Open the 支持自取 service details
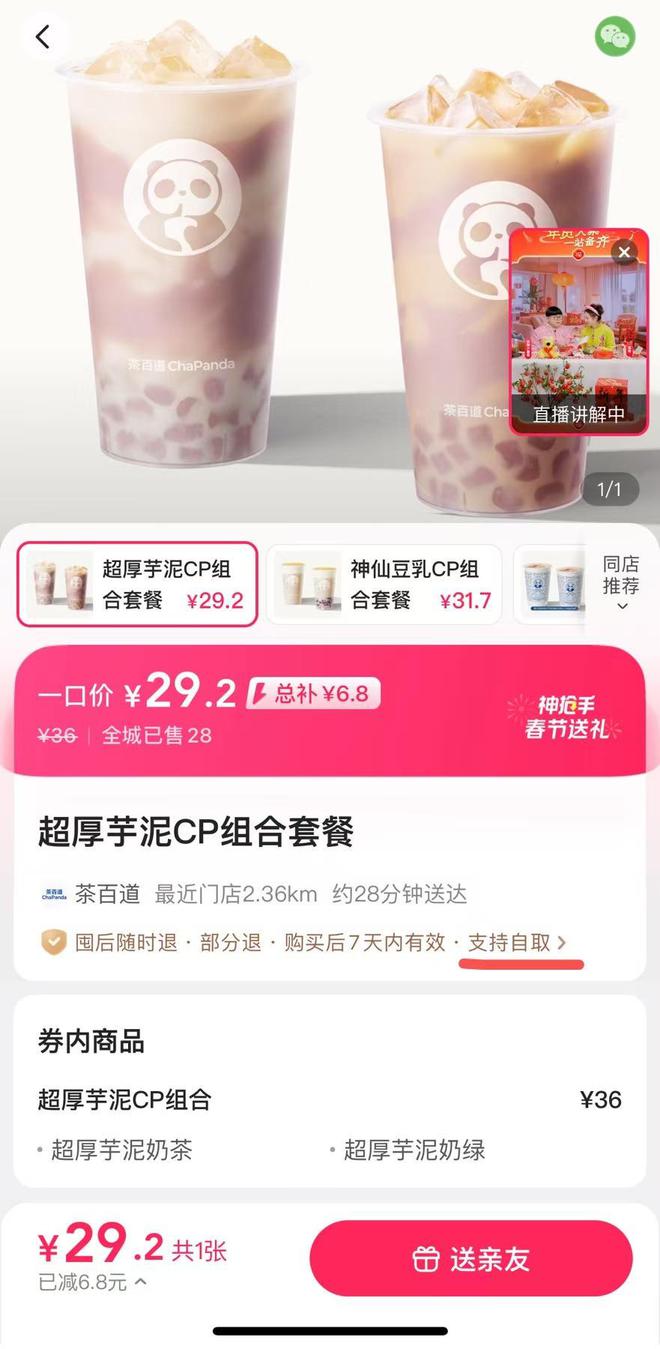 click(516, 942)
